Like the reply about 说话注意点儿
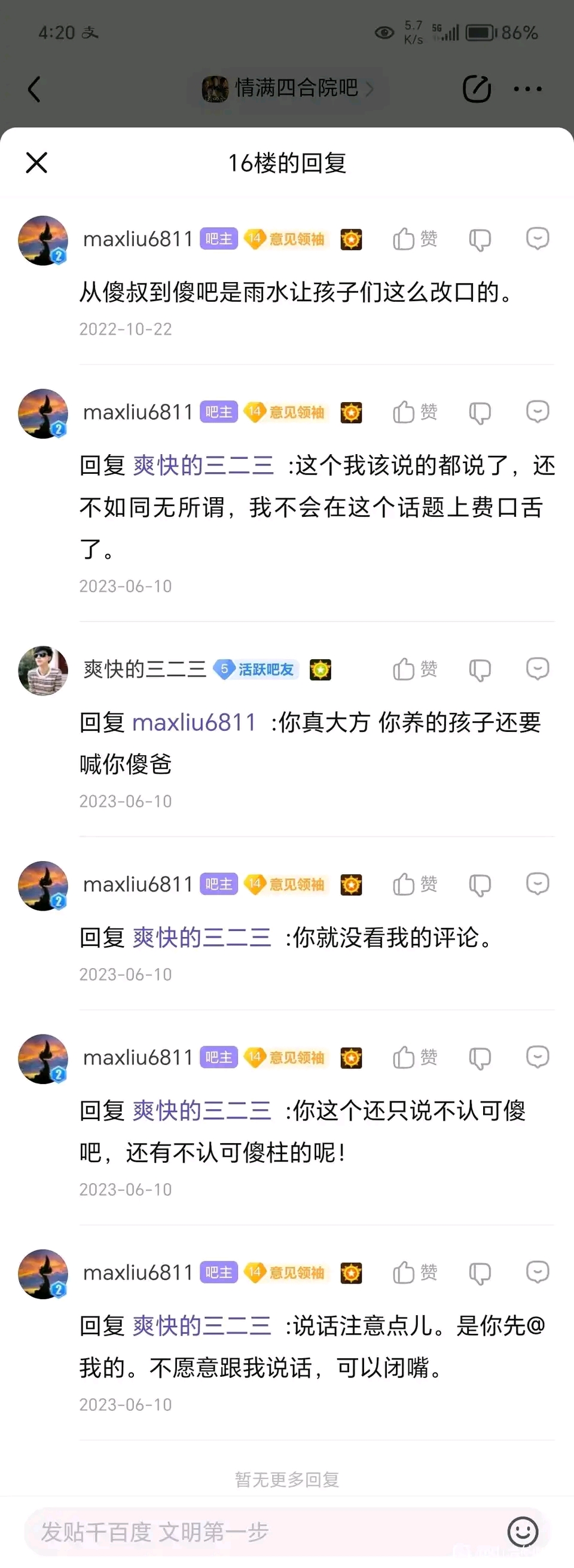 414,1273
